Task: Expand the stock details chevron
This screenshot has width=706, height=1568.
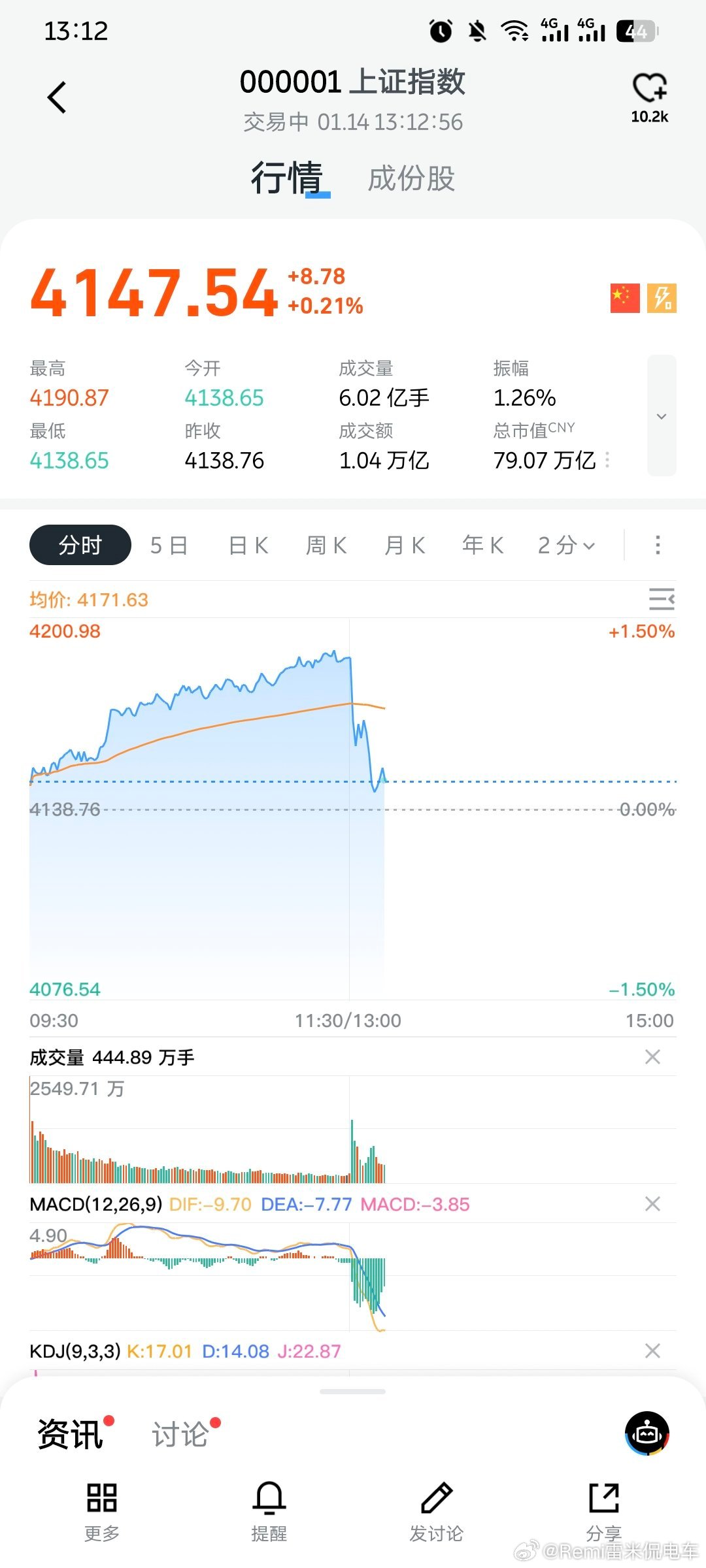Action: 662,416
